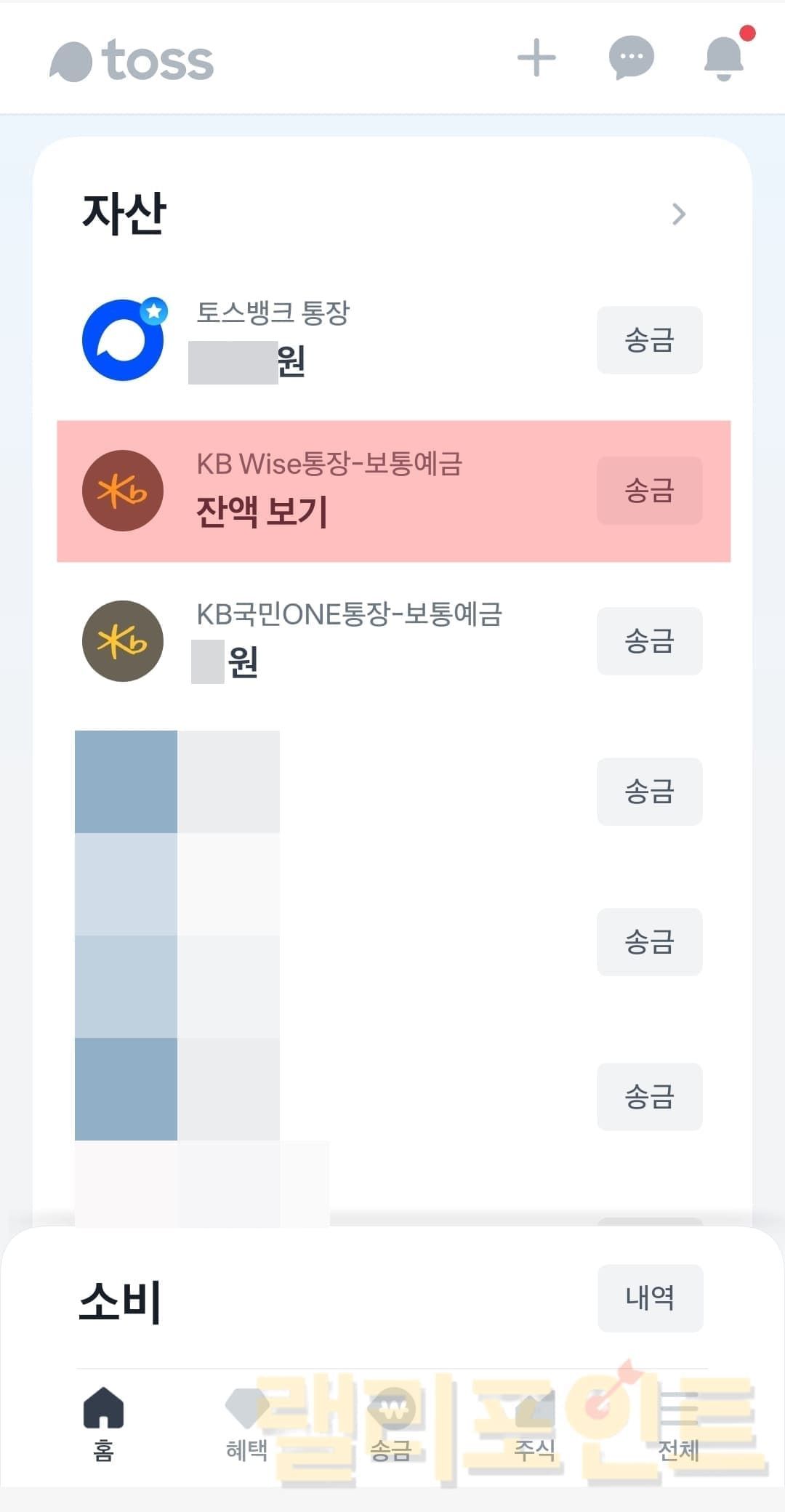The image size is (785, 1512).
Task: Open 내역 in the 소비 section
Action: (650, 1298)
